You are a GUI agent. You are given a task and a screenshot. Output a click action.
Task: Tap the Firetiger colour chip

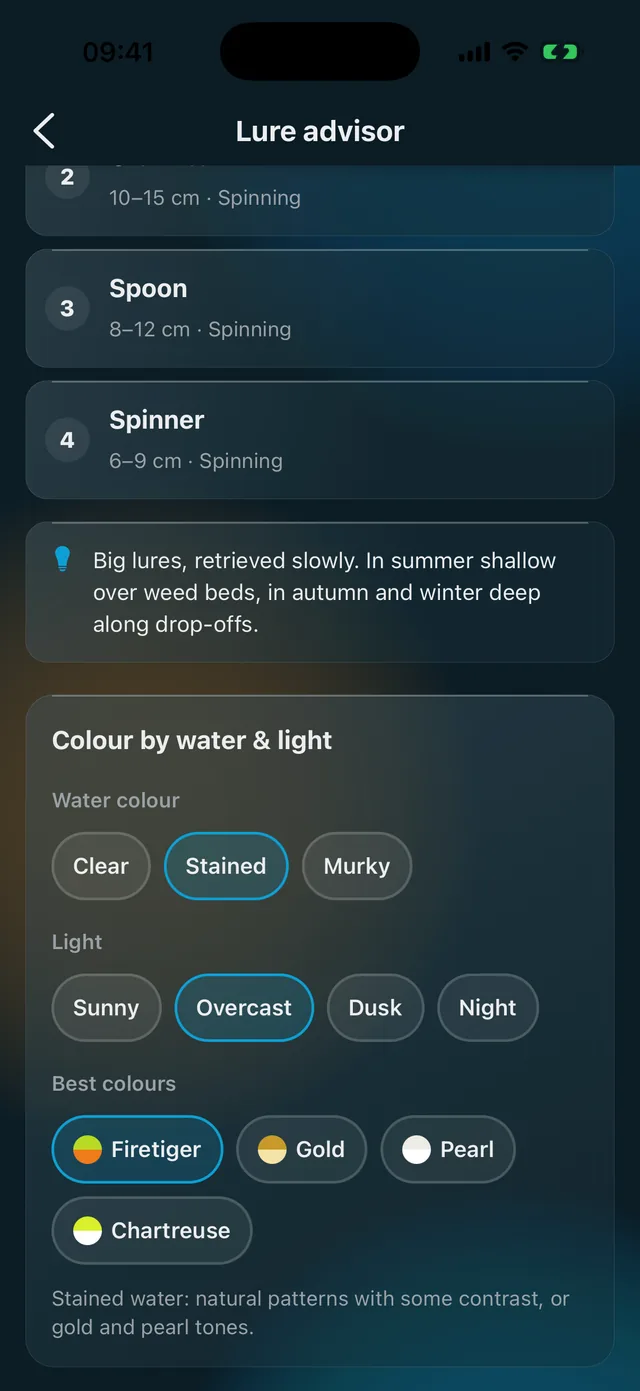click(x=137, y=1150)
